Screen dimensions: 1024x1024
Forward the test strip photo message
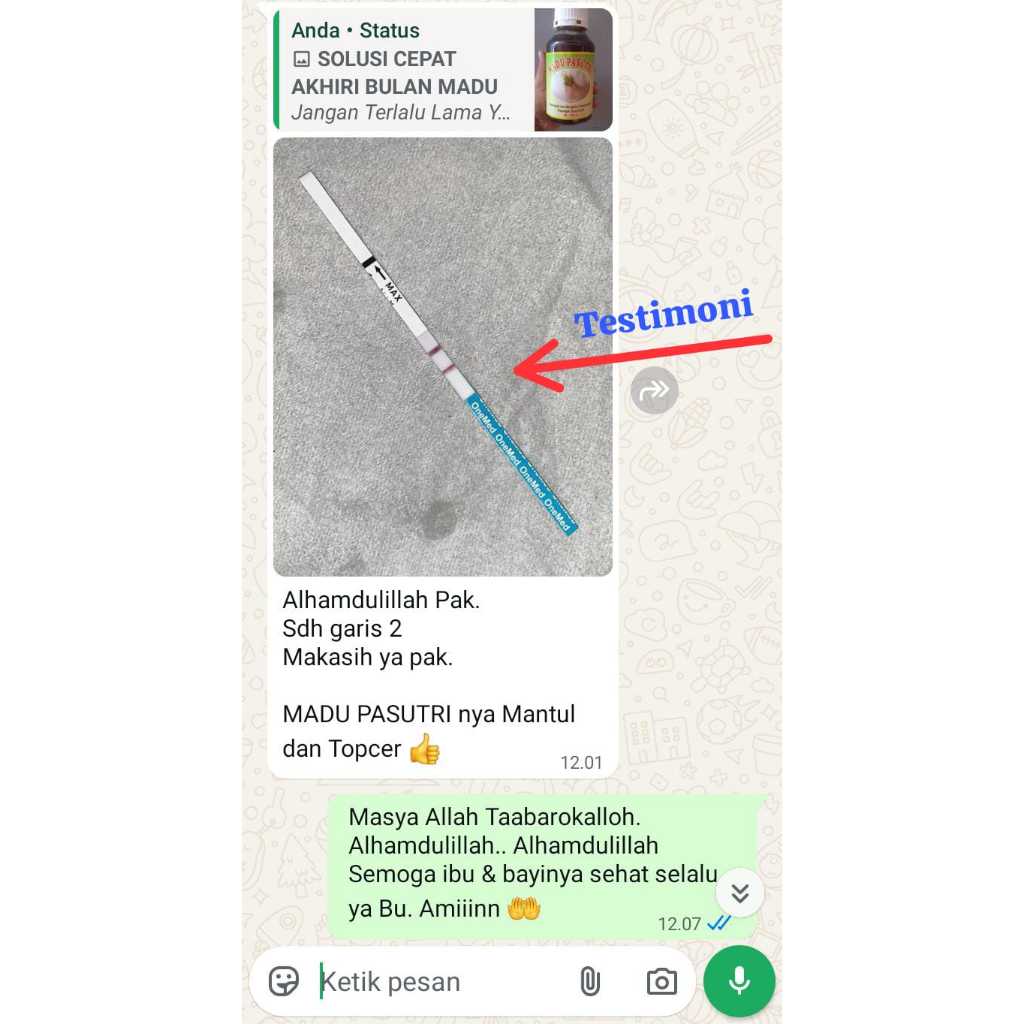pos(654,391)
